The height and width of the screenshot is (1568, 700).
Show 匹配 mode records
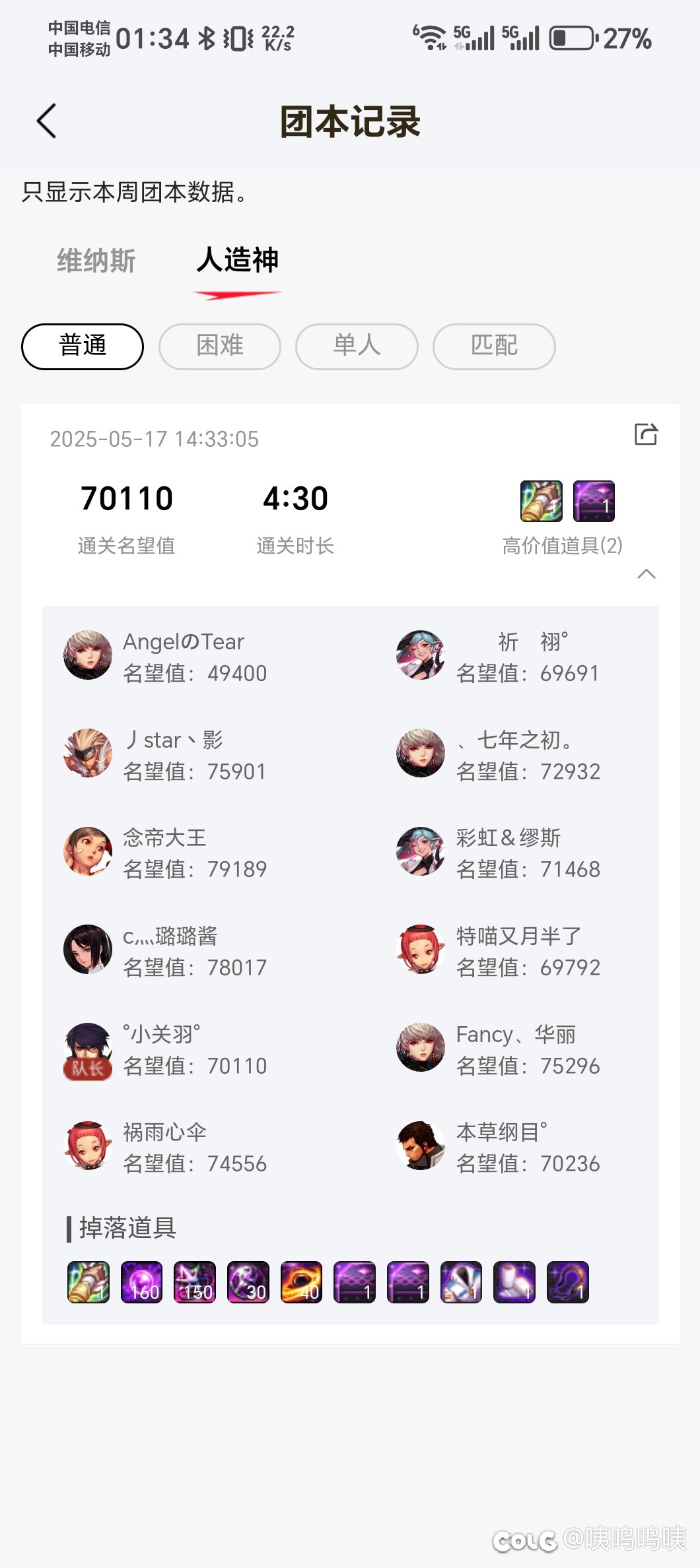point(494,346)
